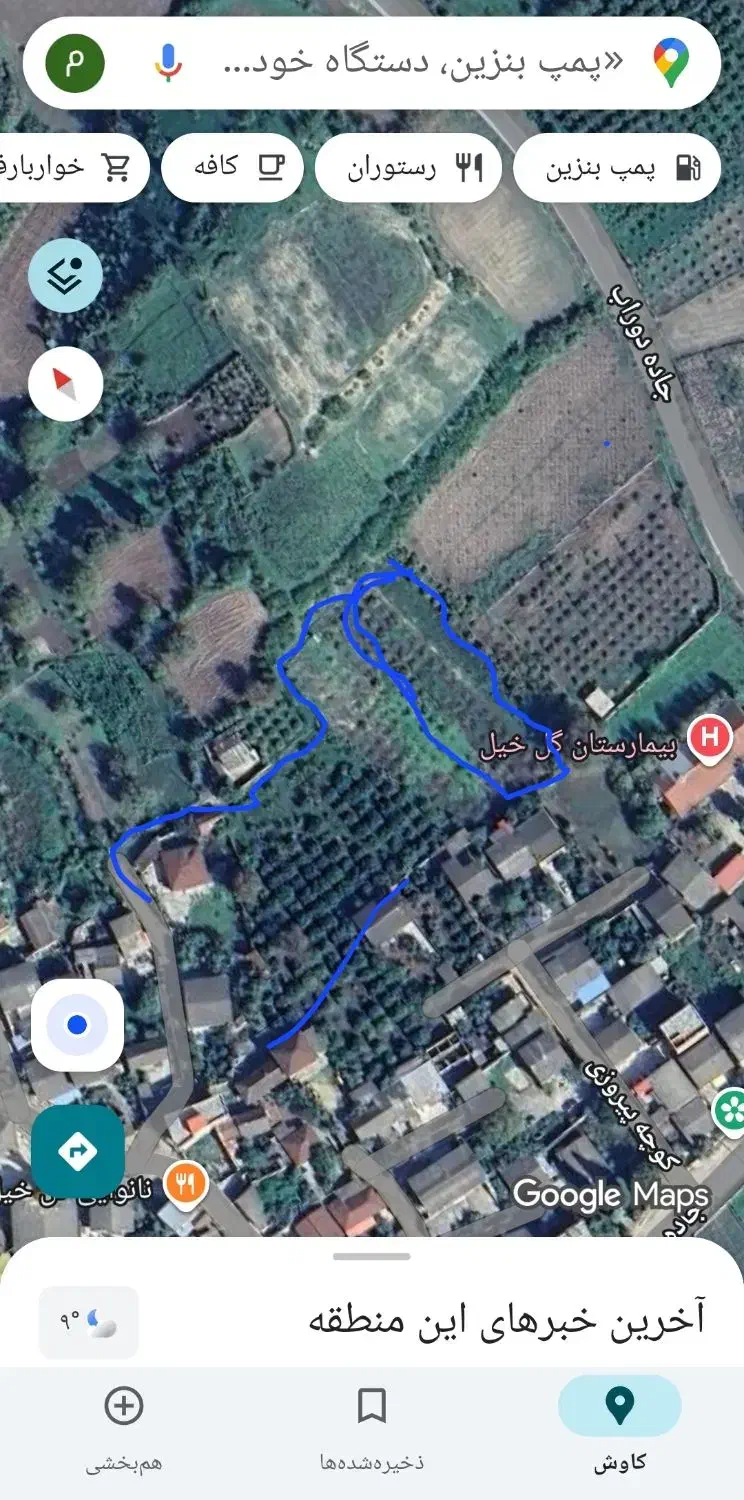Open the search field at the top
Image resolution: width=744 pixels, height=1500 pixels.
(420, 62)
